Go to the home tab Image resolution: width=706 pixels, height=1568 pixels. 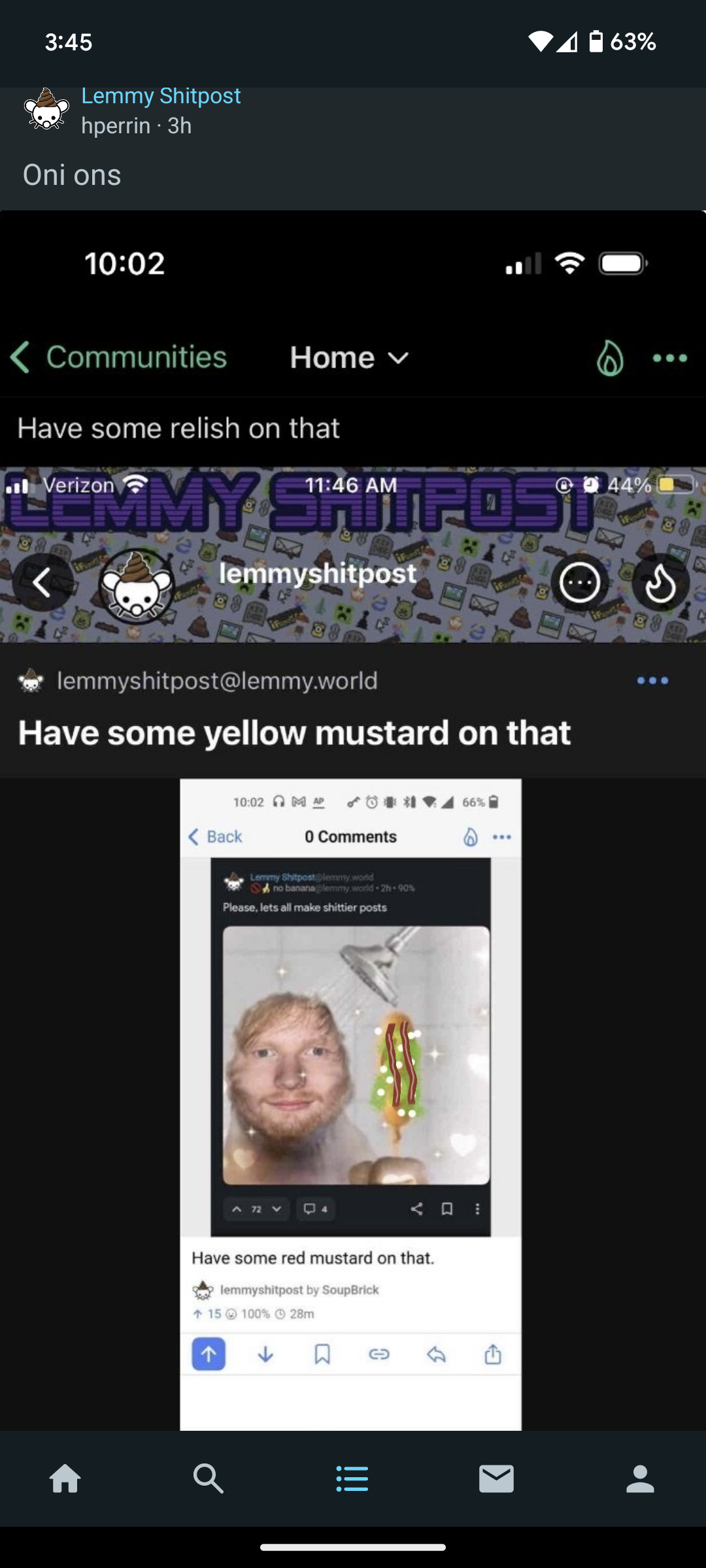click(x=65, y=1478)
